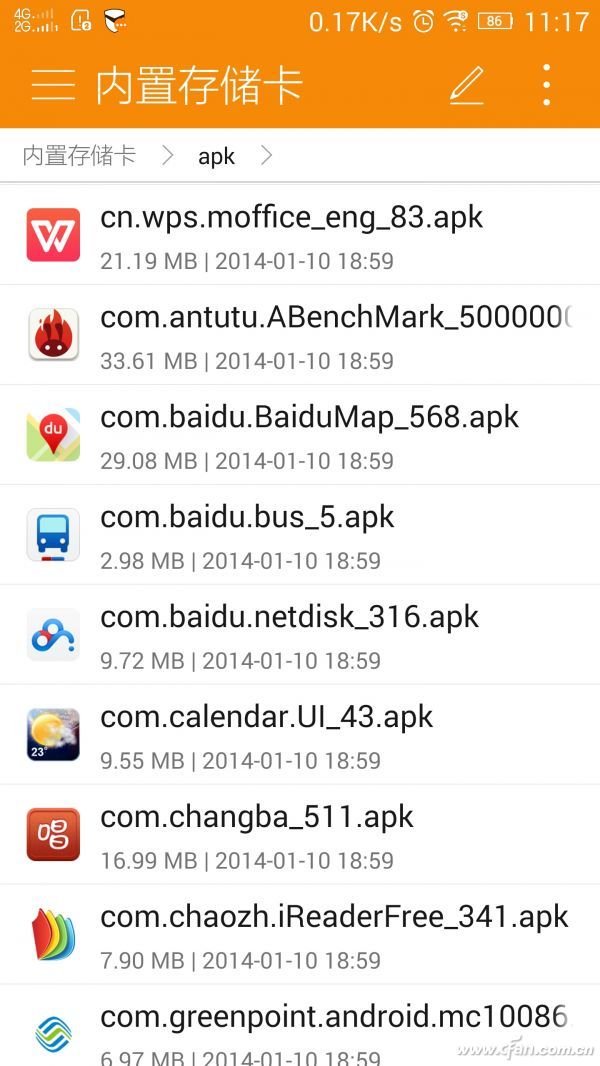Image resolution: width=600 pixels, height=1066 pixels.
Task: Open the hamburger drawer menu
Action: tap(53, 86)
